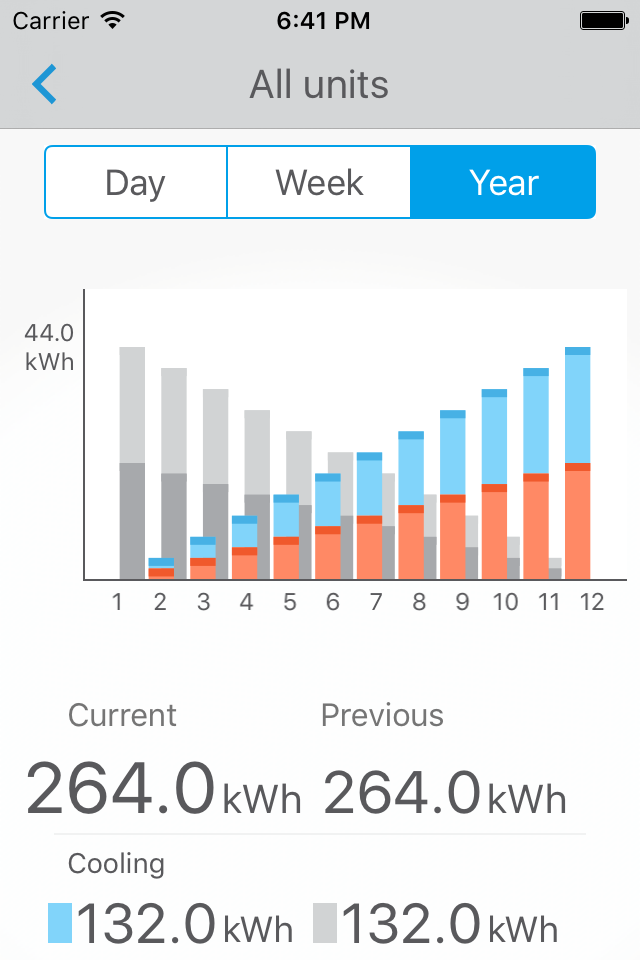Switch to the Week view
This screenshot has height=960, width=640.
pos(319,182)
